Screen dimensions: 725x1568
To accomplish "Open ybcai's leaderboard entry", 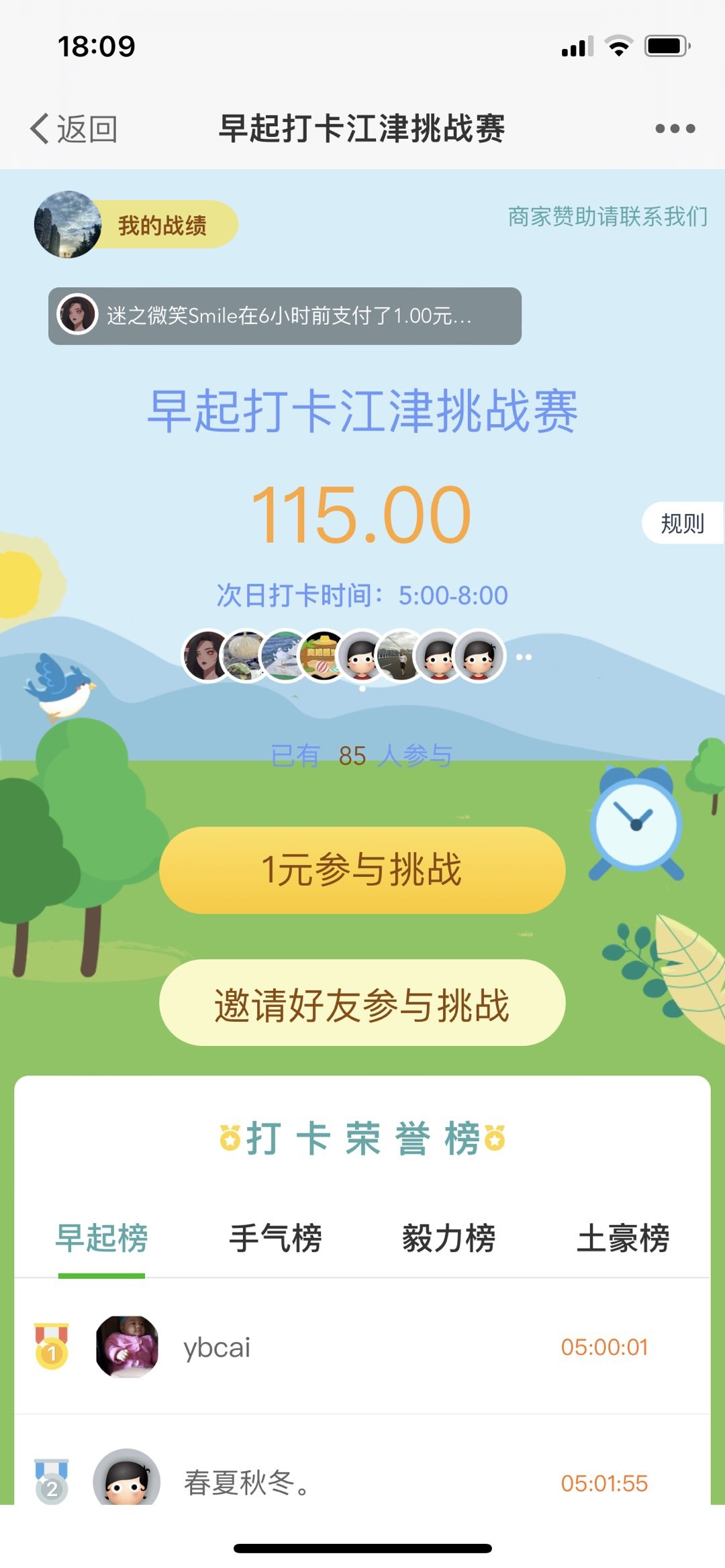I will (362, 1347).
